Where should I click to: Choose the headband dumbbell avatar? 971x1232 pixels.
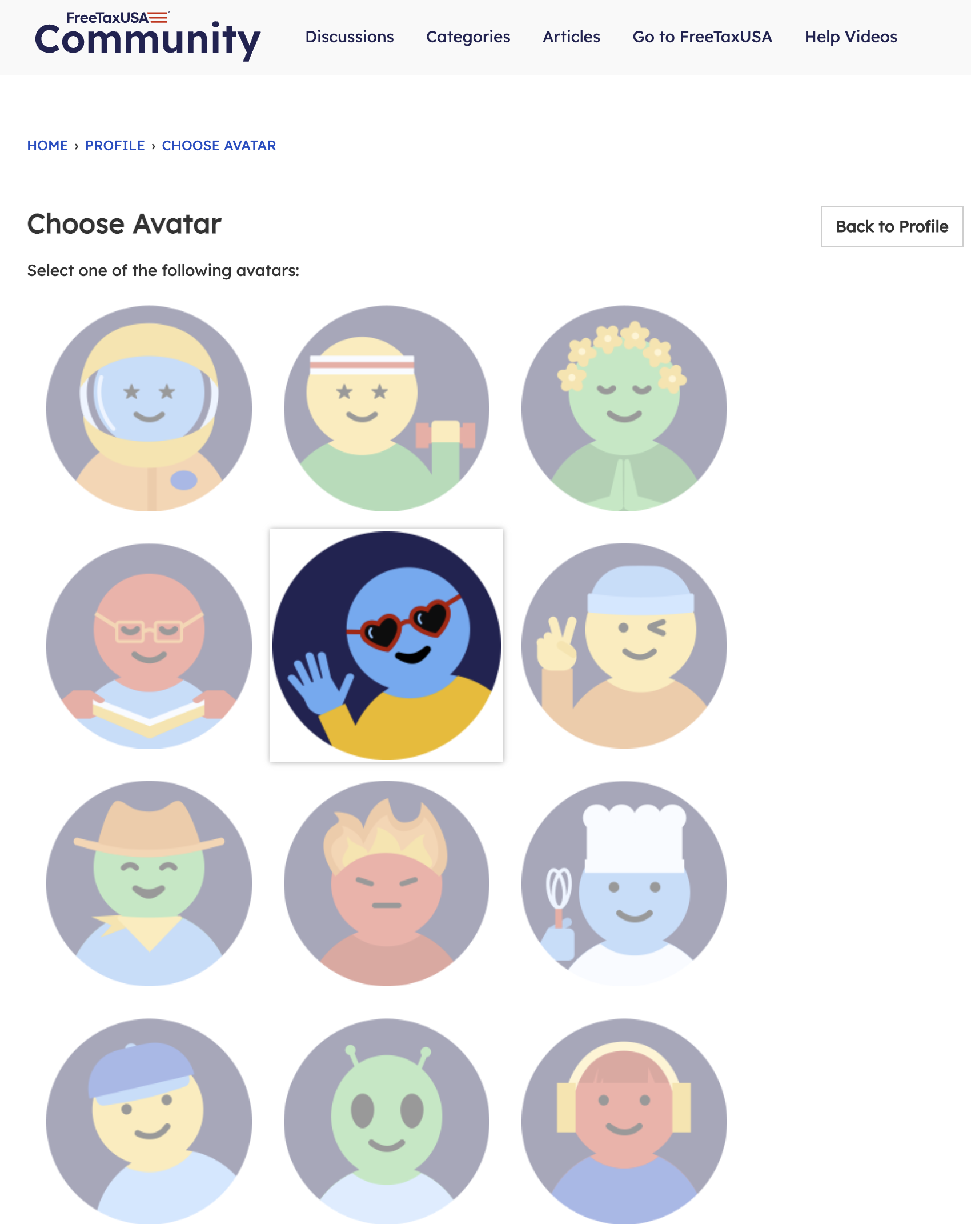[387, 408]
